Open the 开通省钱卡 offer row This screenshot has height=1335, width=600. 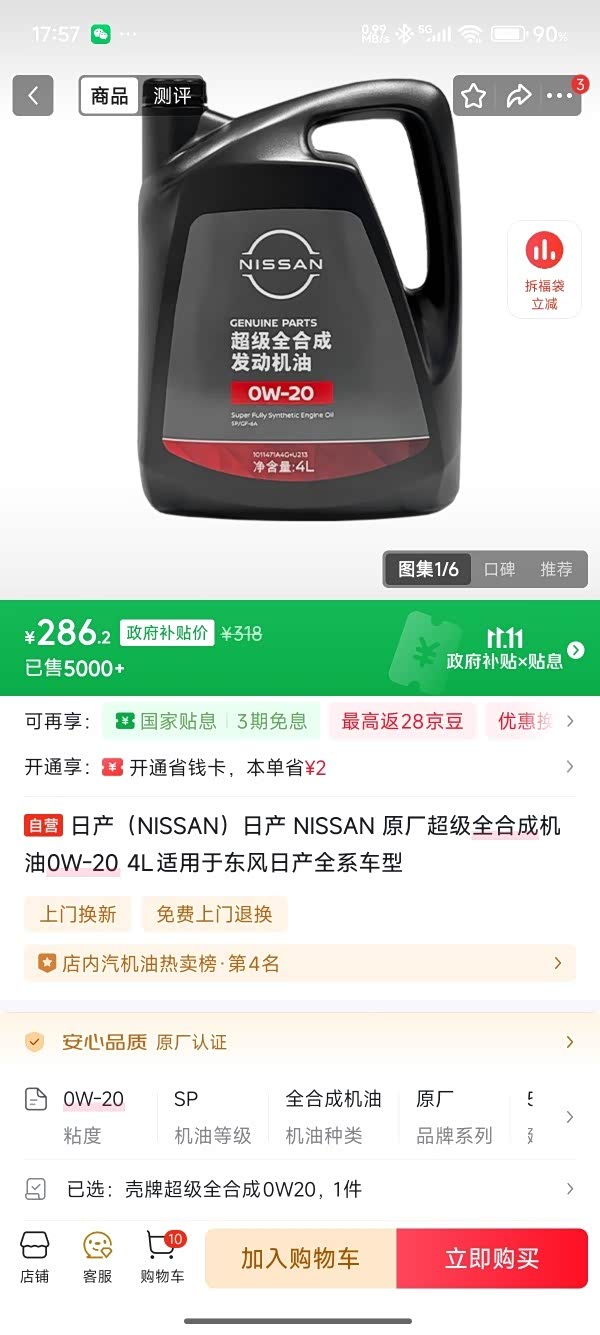click(300, 767)
